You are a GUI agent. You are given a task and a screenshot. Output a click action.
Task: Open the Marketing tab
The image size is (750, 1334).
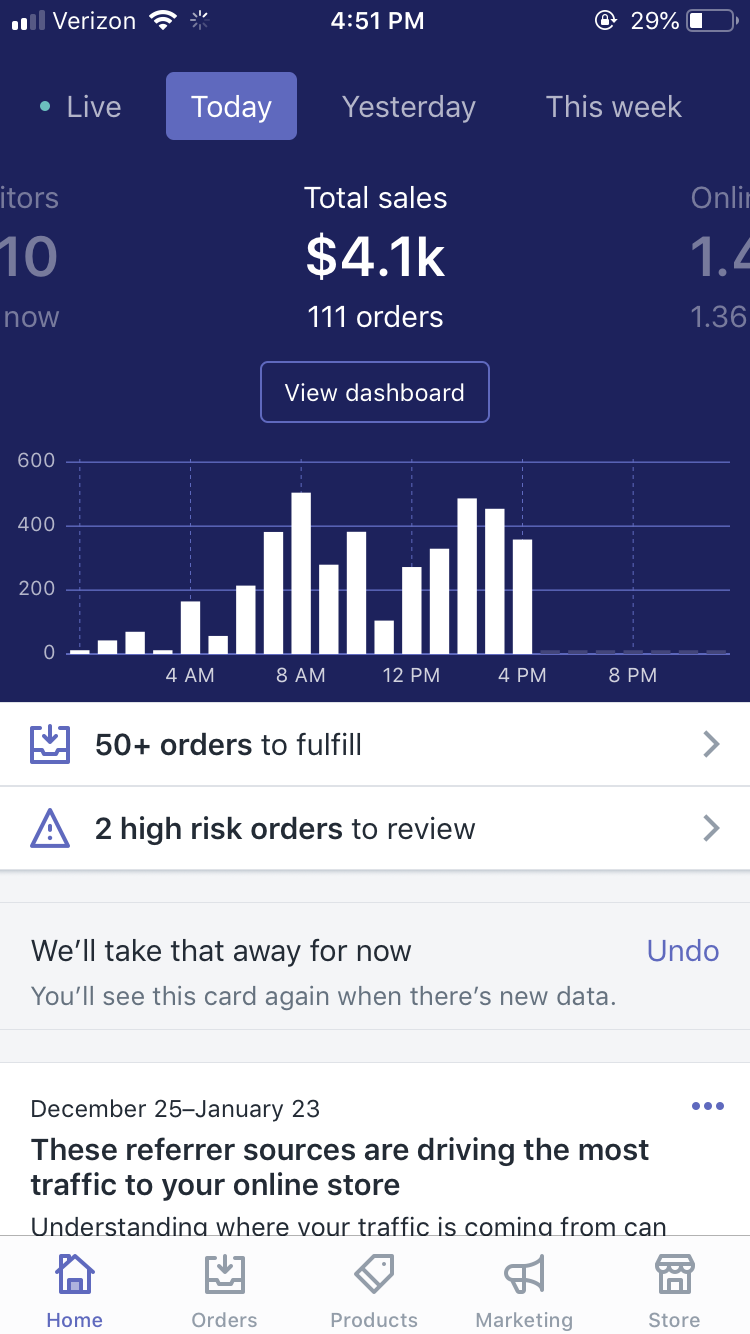point(524,1290)
